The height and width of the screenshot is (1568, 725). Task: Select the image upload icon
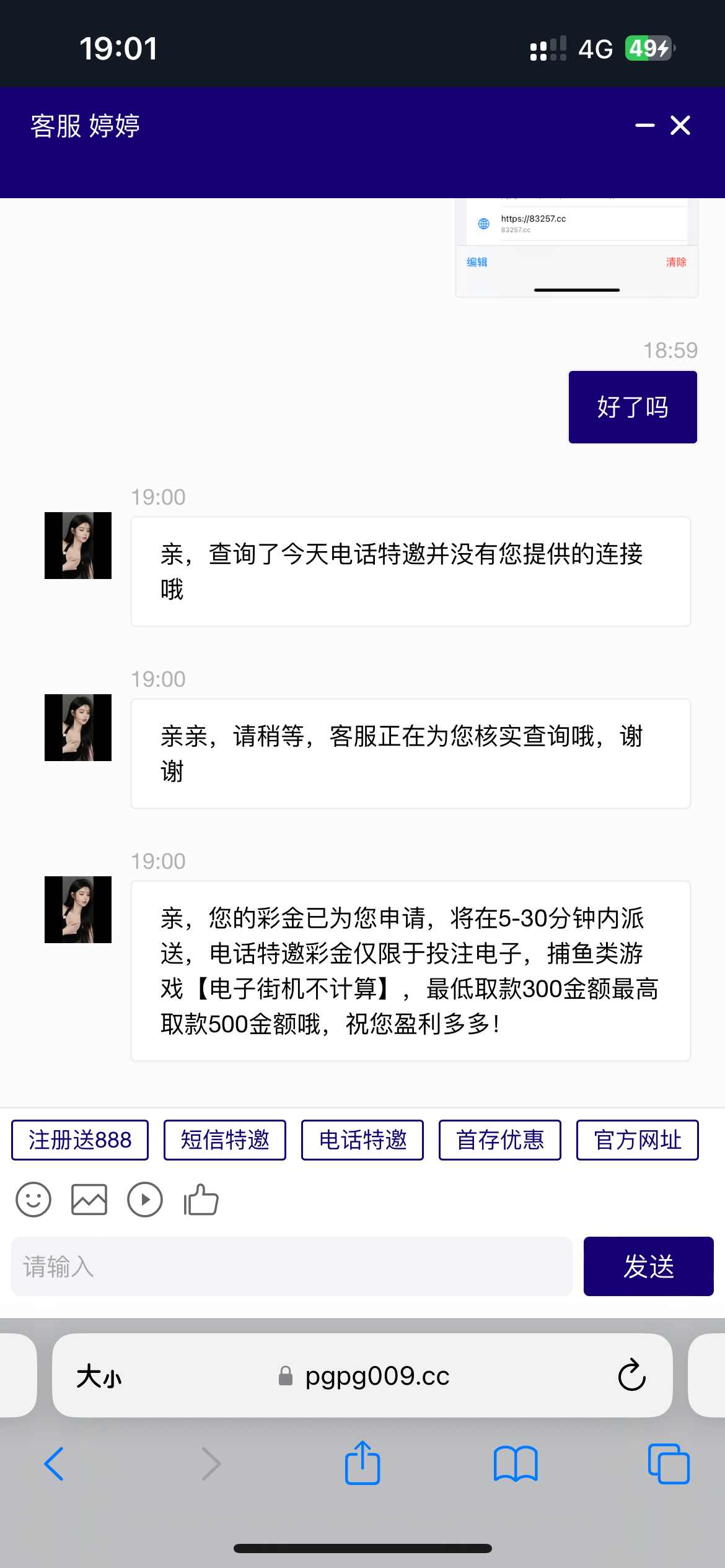89,1199
